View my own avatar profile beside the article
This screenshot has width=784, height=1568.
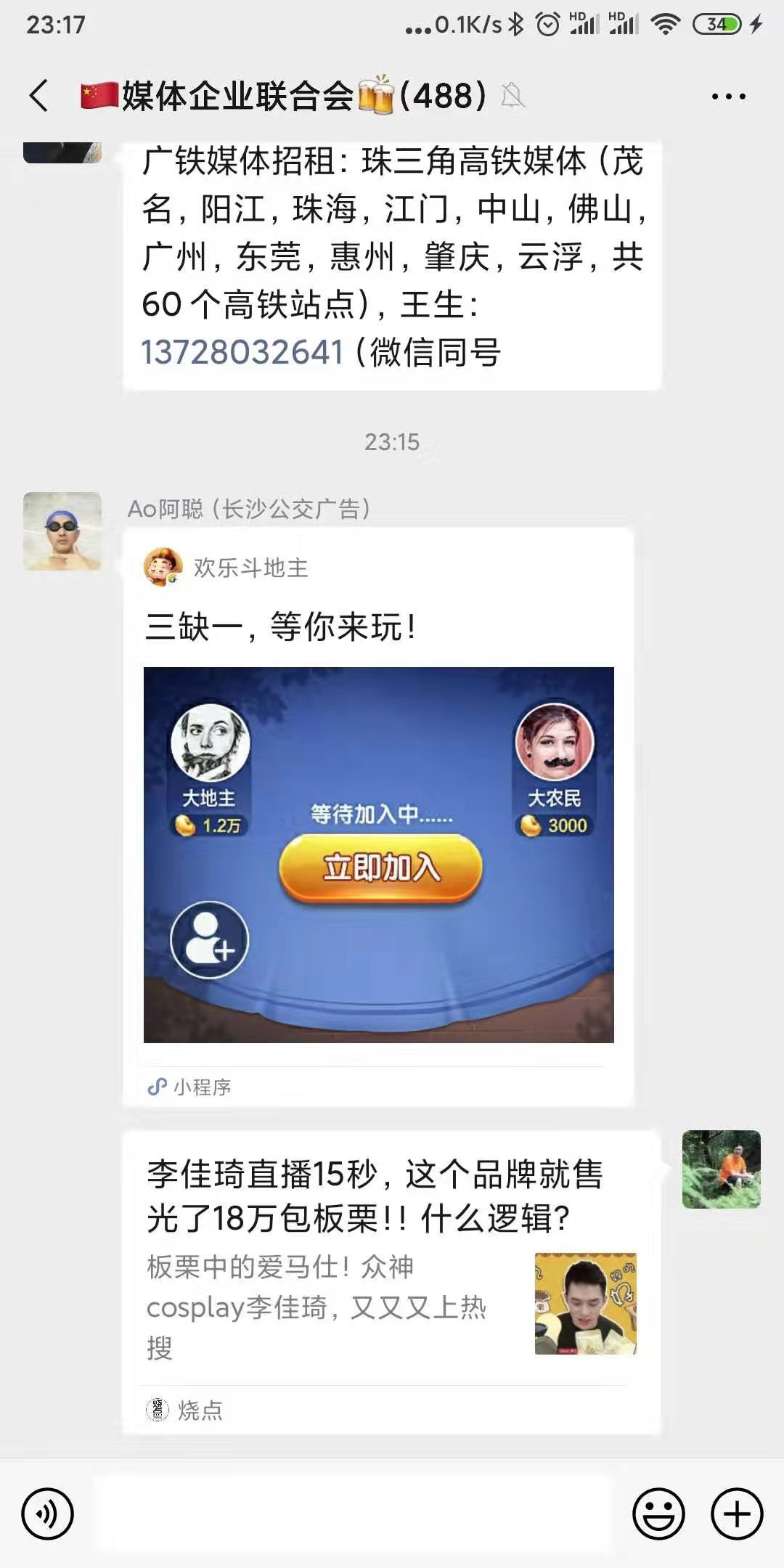[721, 1169]
